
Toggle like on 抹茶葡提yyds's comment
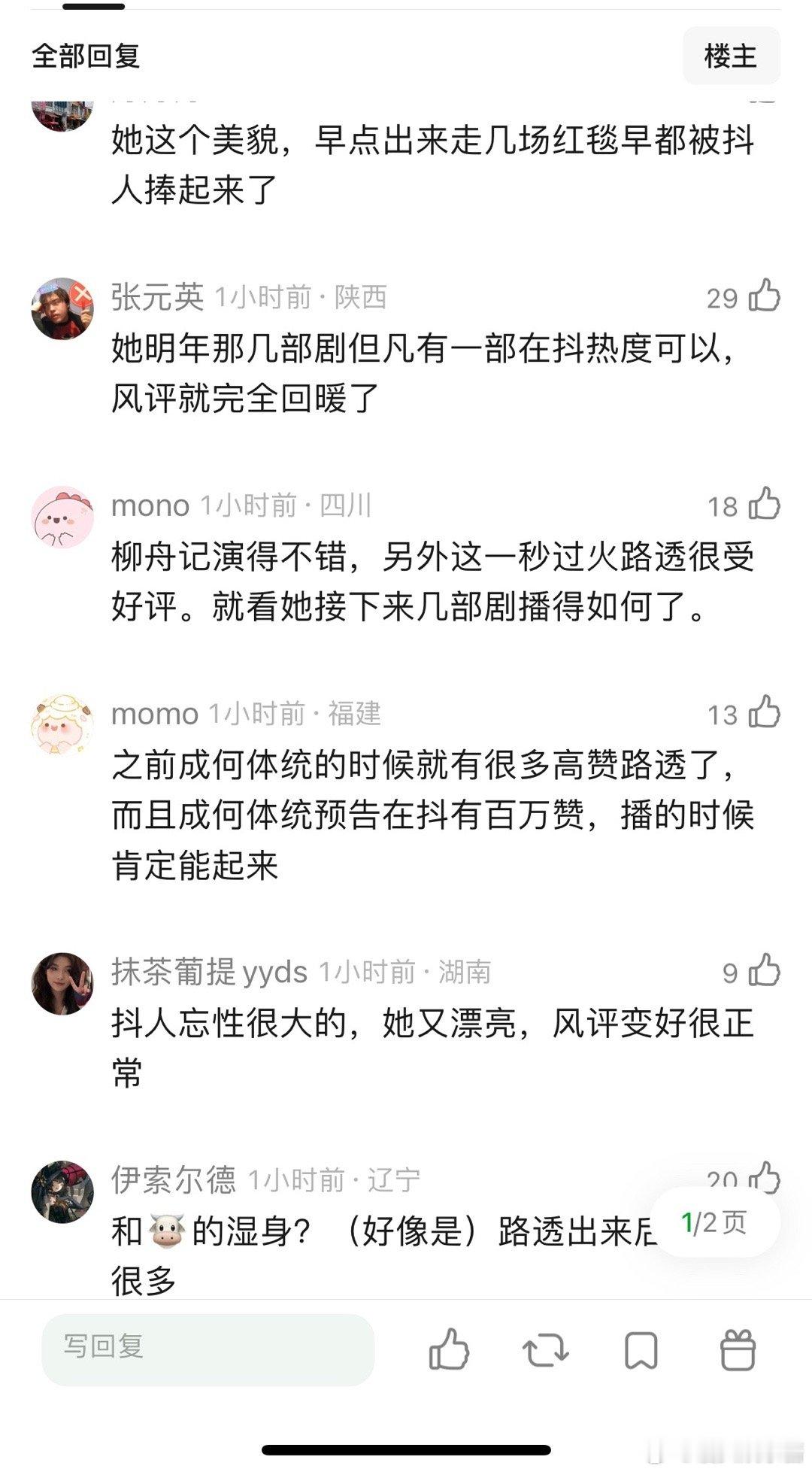click(x=765, y=970)
